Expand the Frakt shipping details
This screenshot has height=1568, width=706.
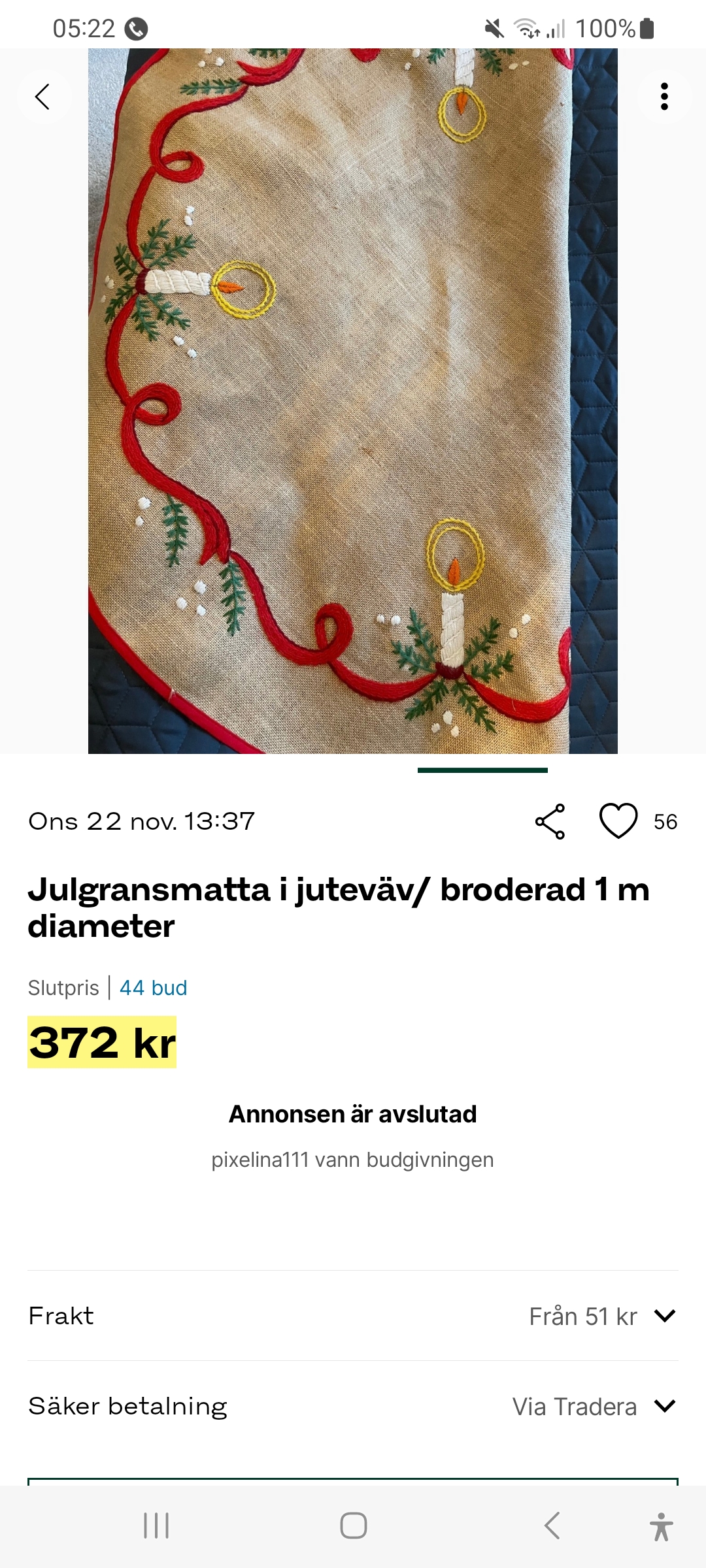coord(664,1316)
